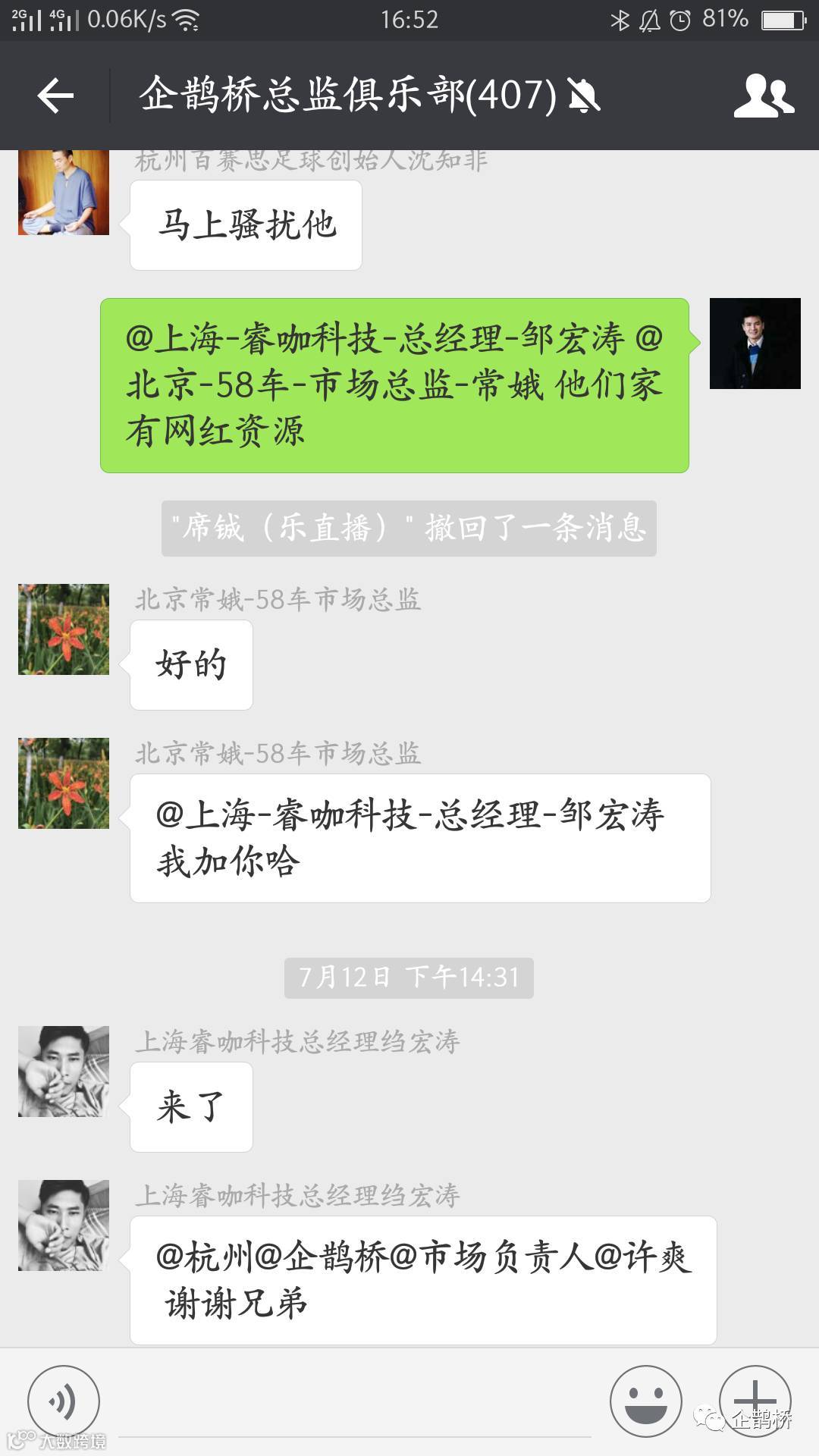Screen dimensions: 819x1456
Task: Tap the 7月12日 下午14:31 timestamp
Action: point(409,977)
